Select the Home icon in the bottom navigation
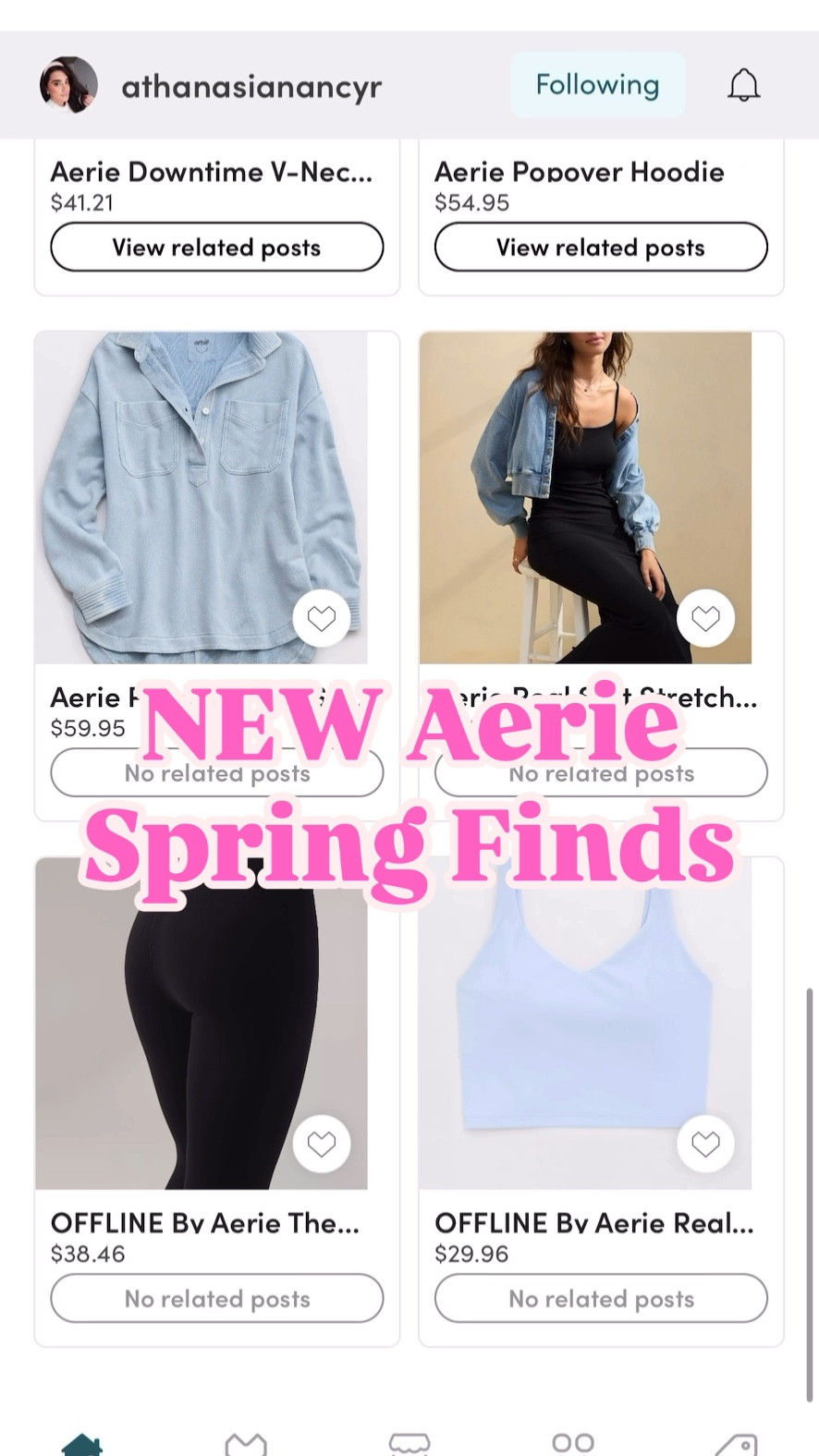 point(83,1440)
